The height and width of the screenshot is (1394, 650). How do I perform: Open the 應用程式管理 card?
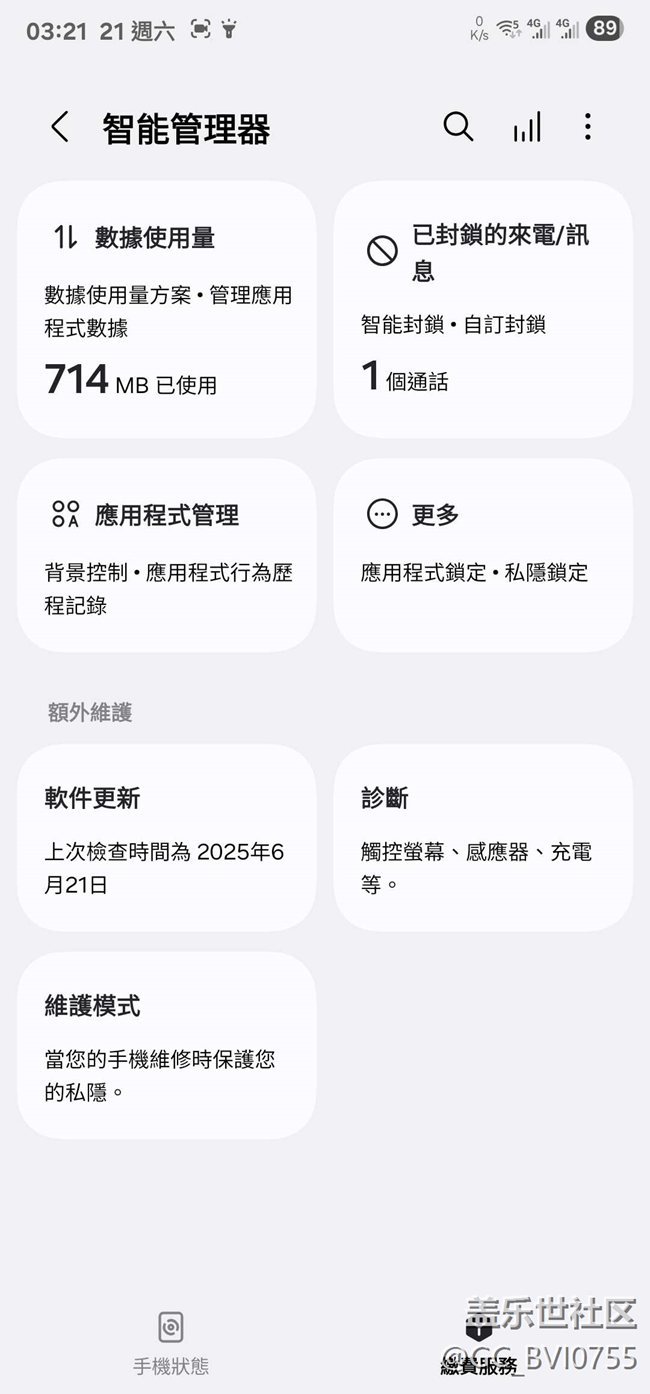pos(167,556)
